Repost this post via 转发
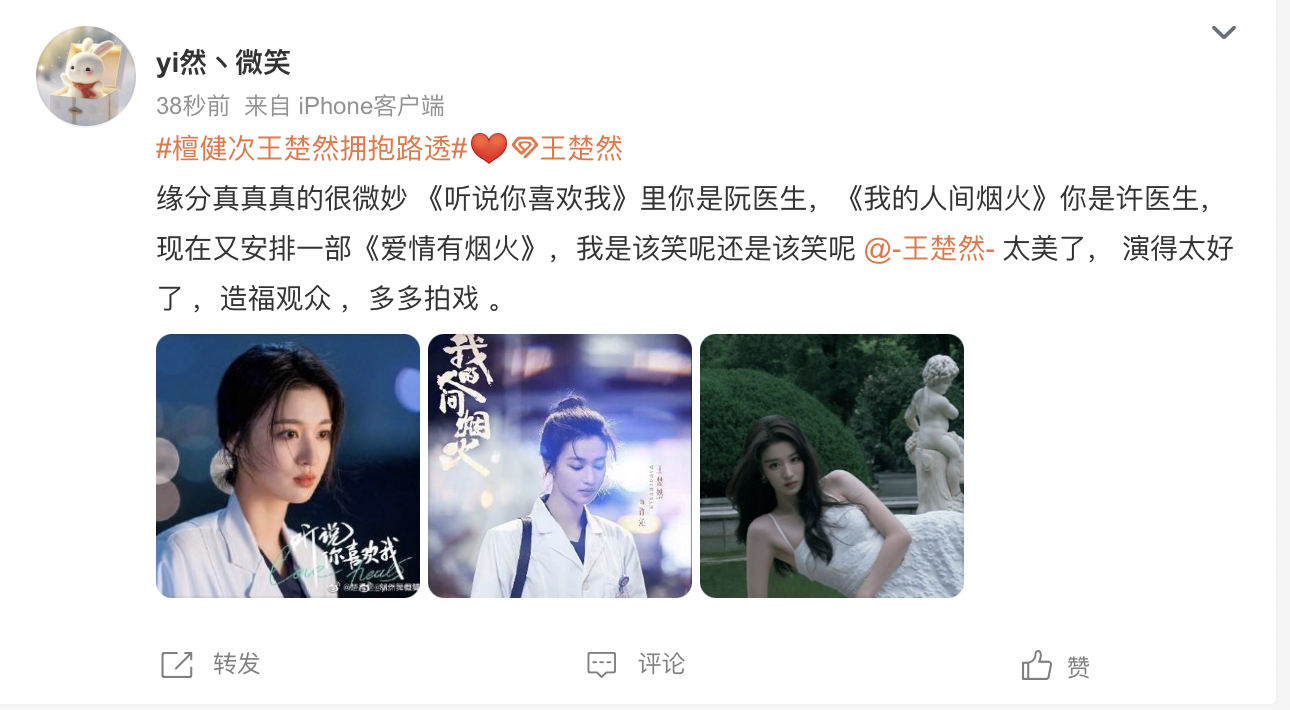This screenshot has width=1290, height=710. (211, 664)
